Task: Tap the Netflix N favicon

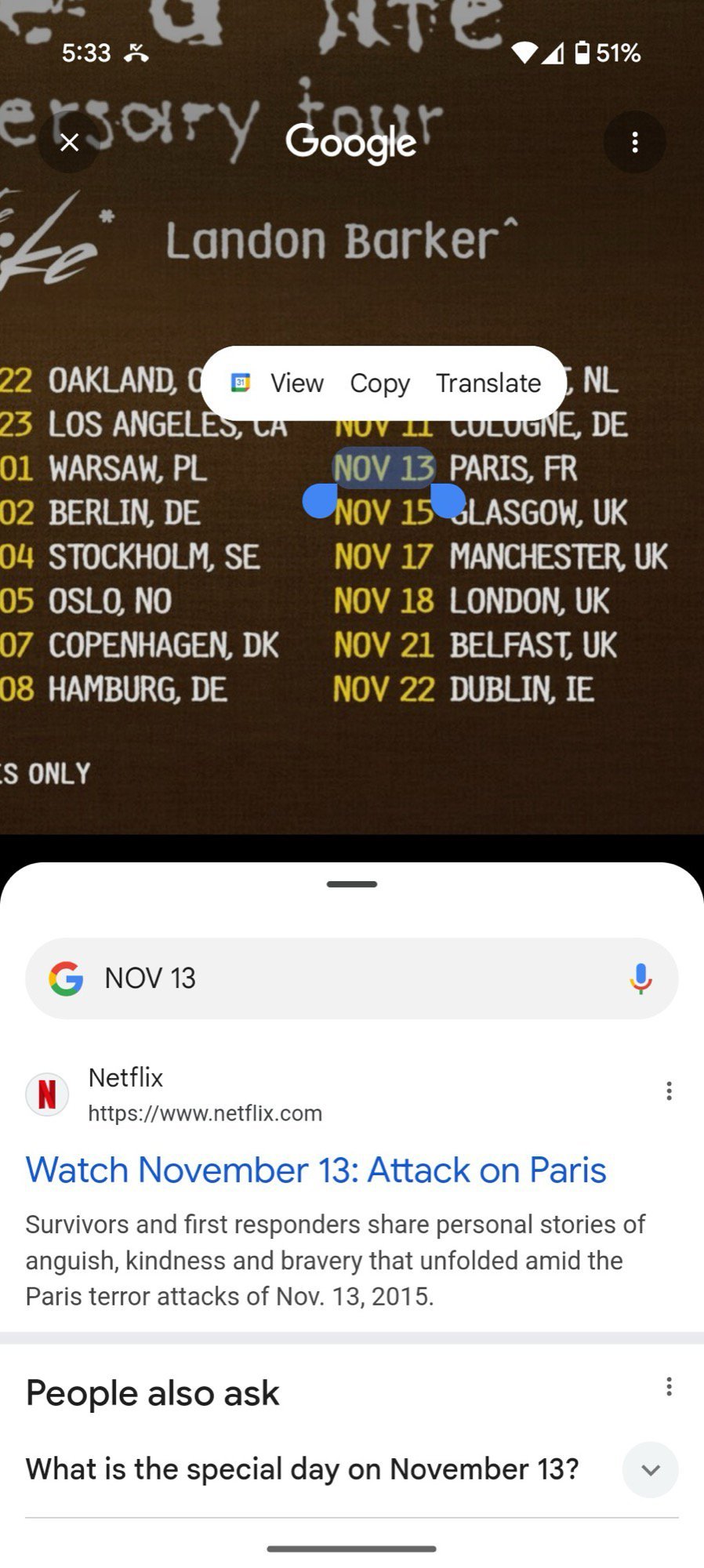Action: (47, 1094)
